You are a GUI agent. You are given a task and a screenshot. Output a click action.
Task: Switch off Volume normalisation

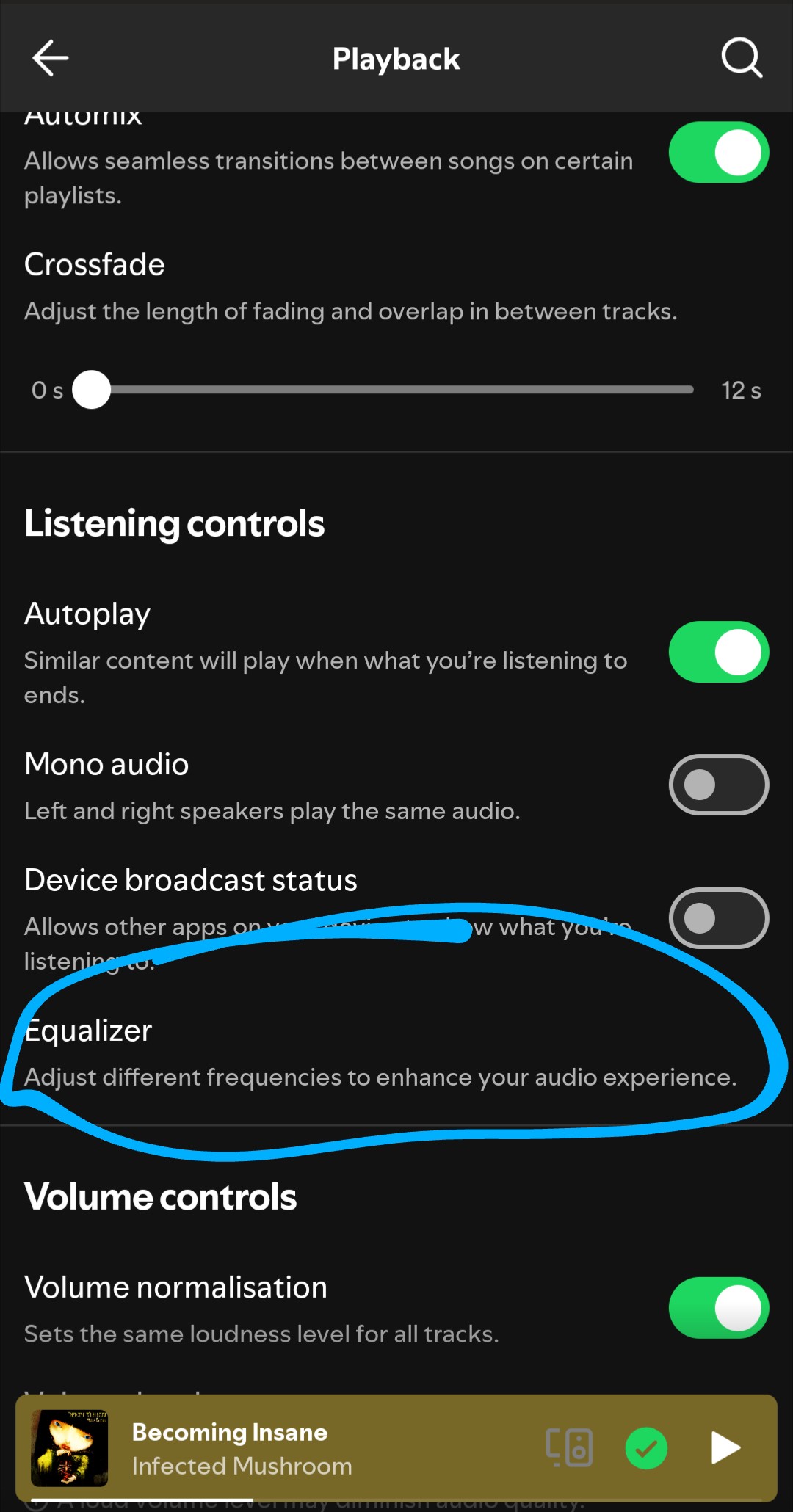pos(718,1308)
